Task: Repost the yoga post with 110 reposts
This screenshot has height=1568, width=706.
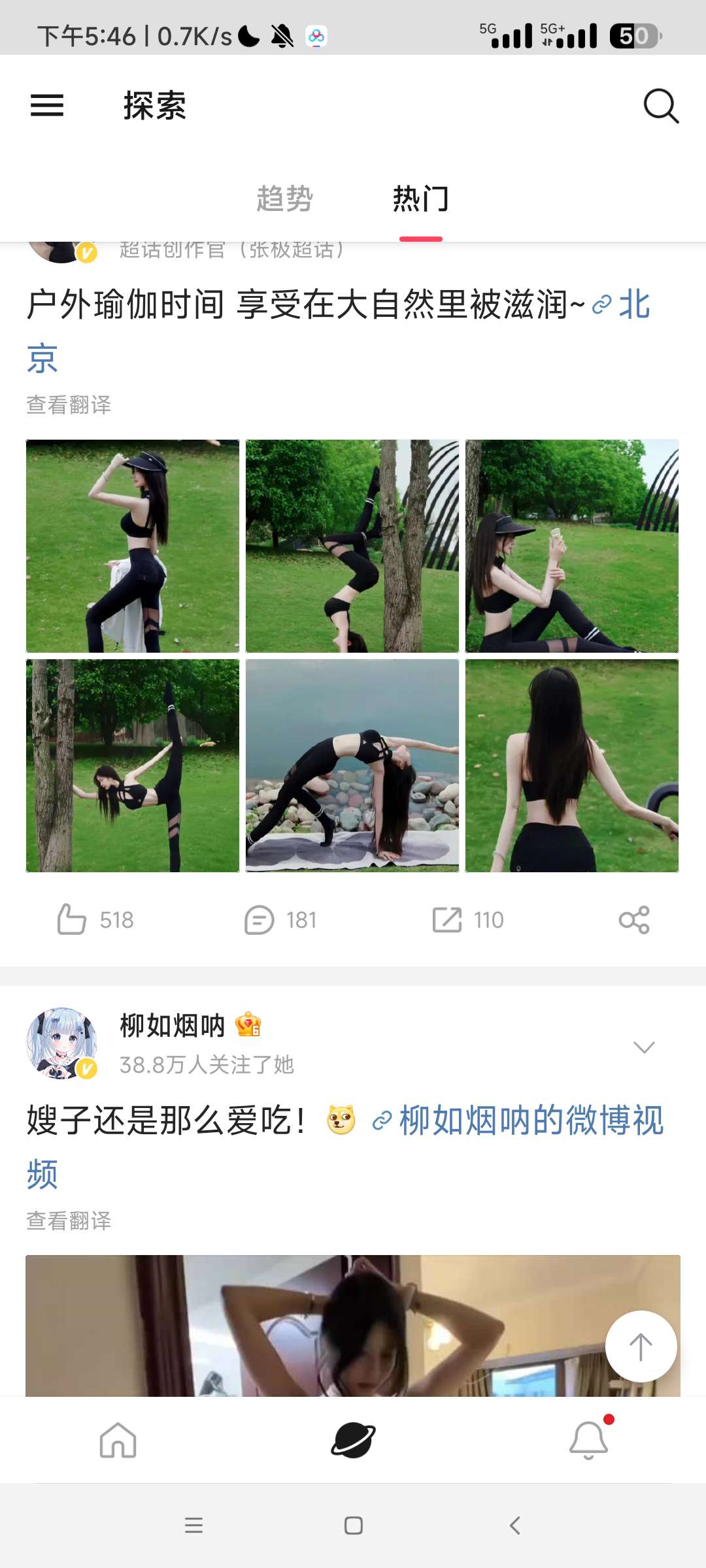Action: 468,920
